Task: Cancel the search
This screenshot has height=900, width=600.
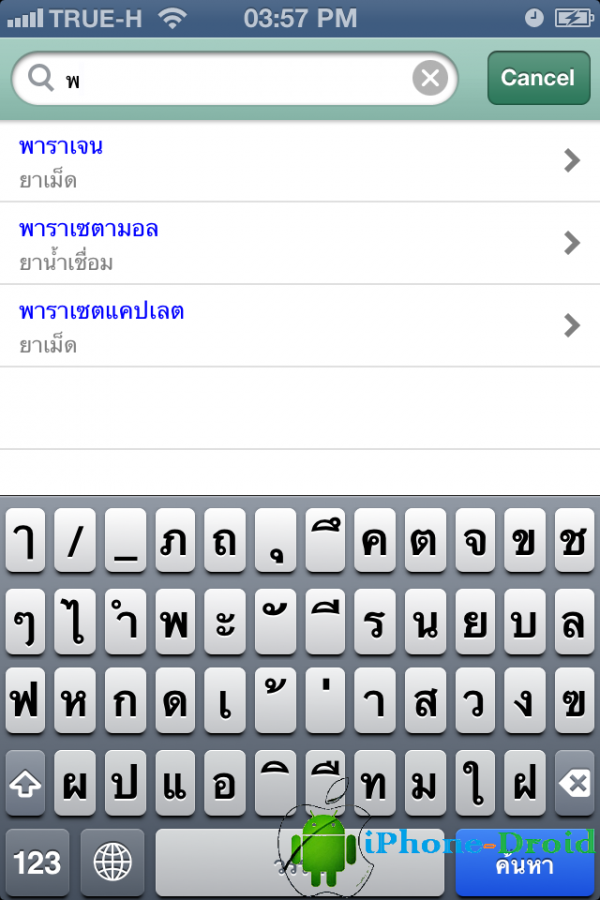Action: pos(538,78)
